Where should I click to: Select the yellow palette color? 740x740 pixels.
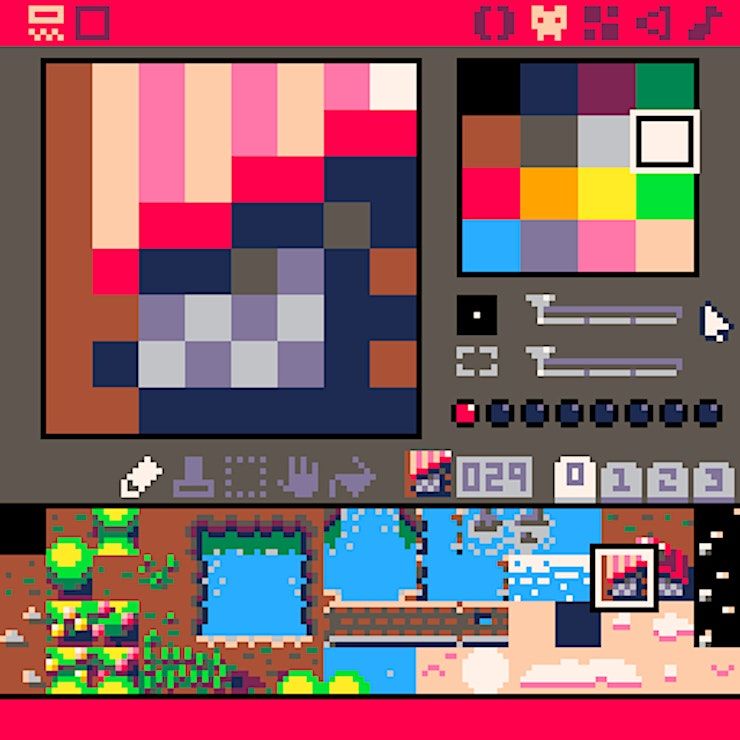tap(606, 193)
